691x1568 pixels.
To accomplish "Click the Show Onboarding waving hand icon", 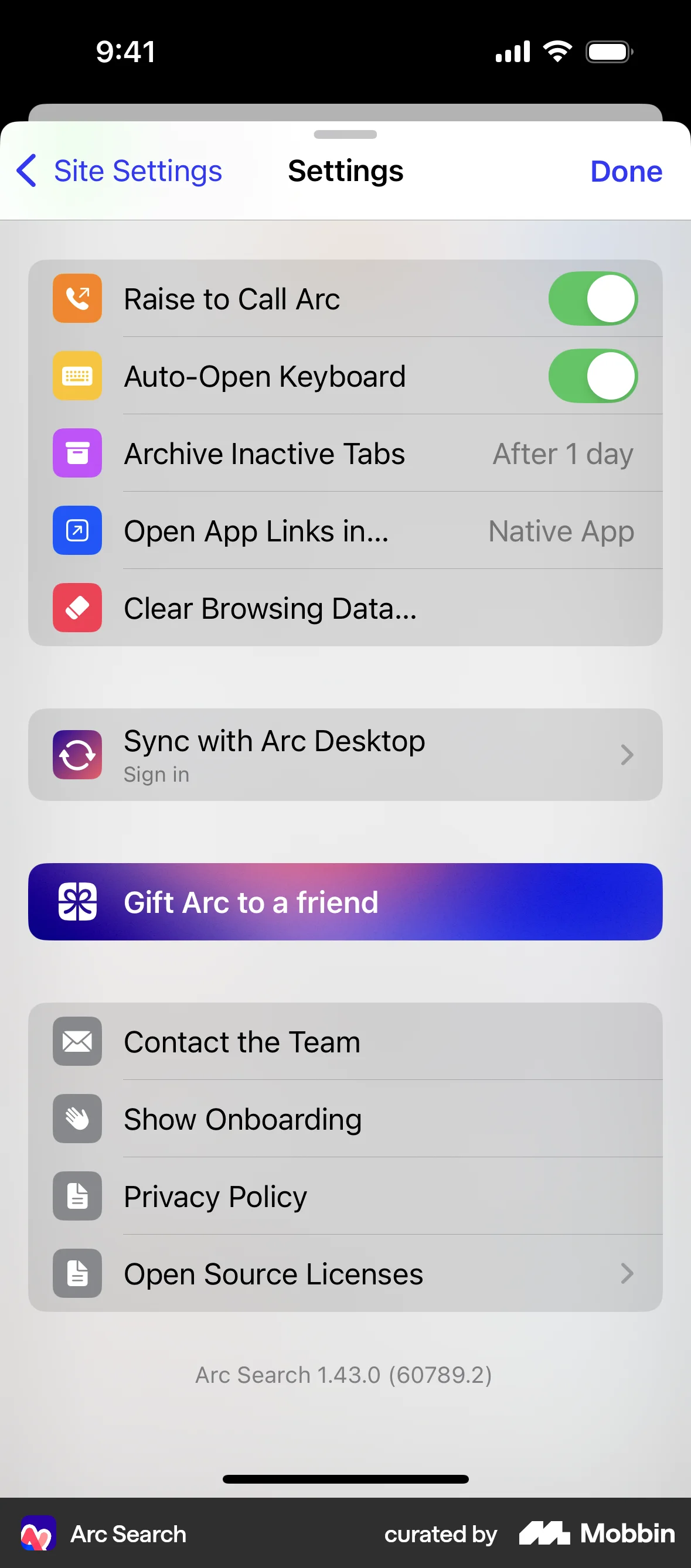I will click(77, 1119).
